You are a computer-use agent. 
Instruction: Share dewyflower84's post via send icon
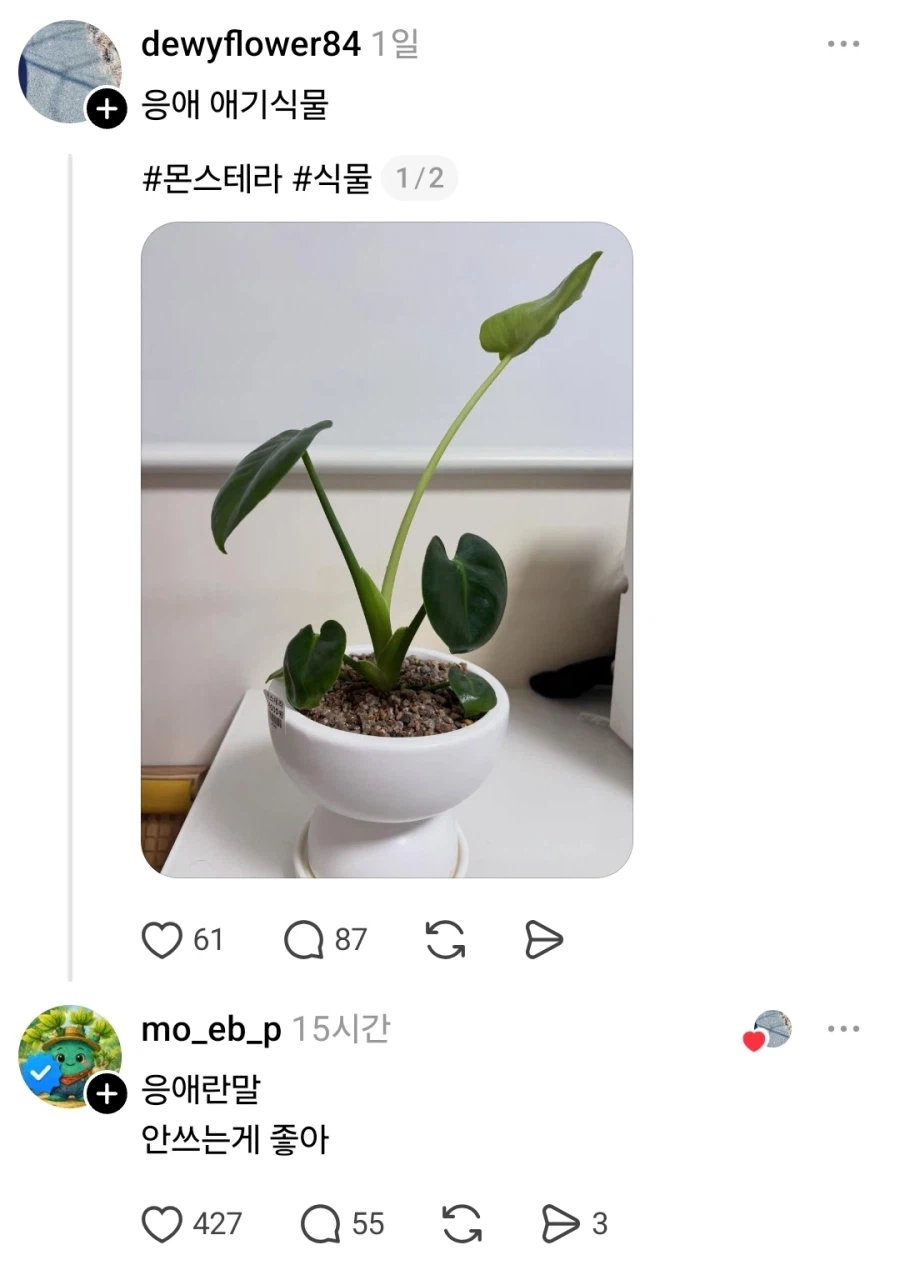(543, 939)
